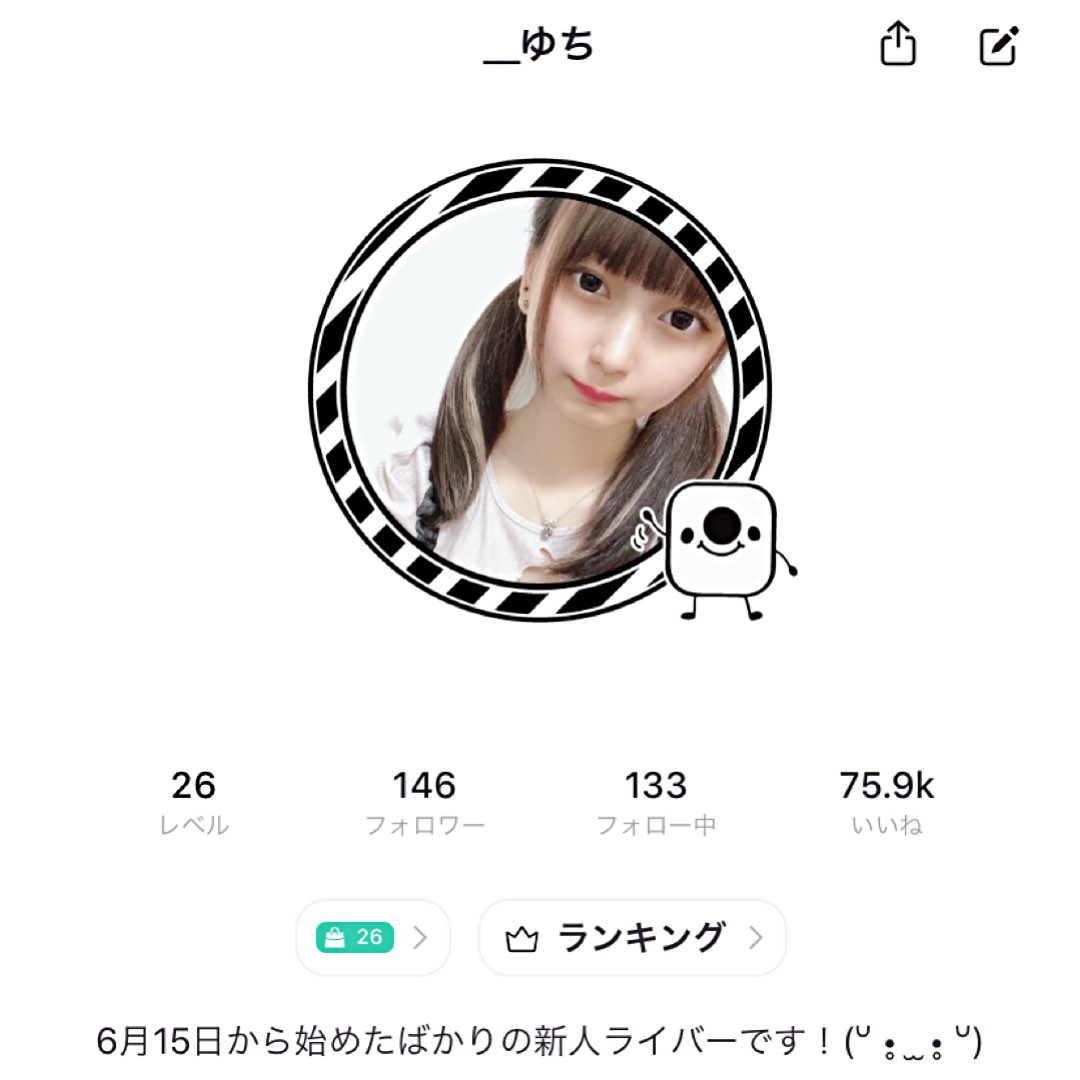View the フォロワー list of 146

pos(424,803)
